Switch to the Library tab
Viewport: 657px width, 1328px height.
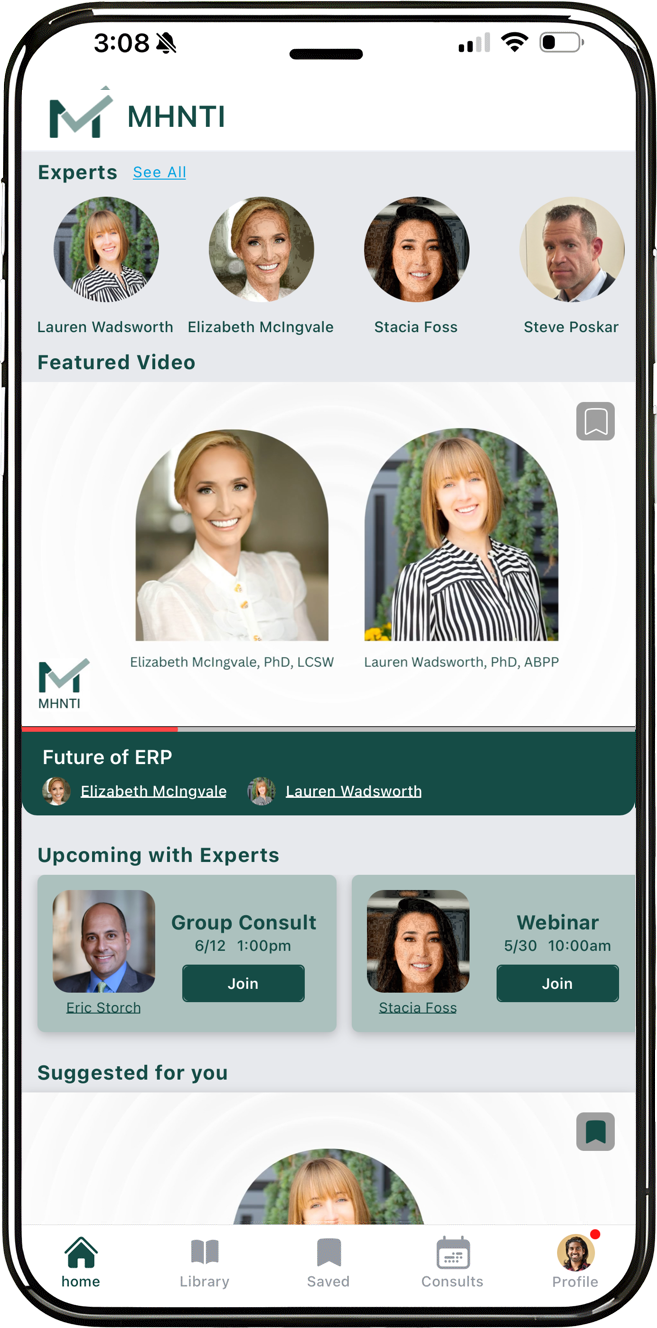pos(204,1263)
